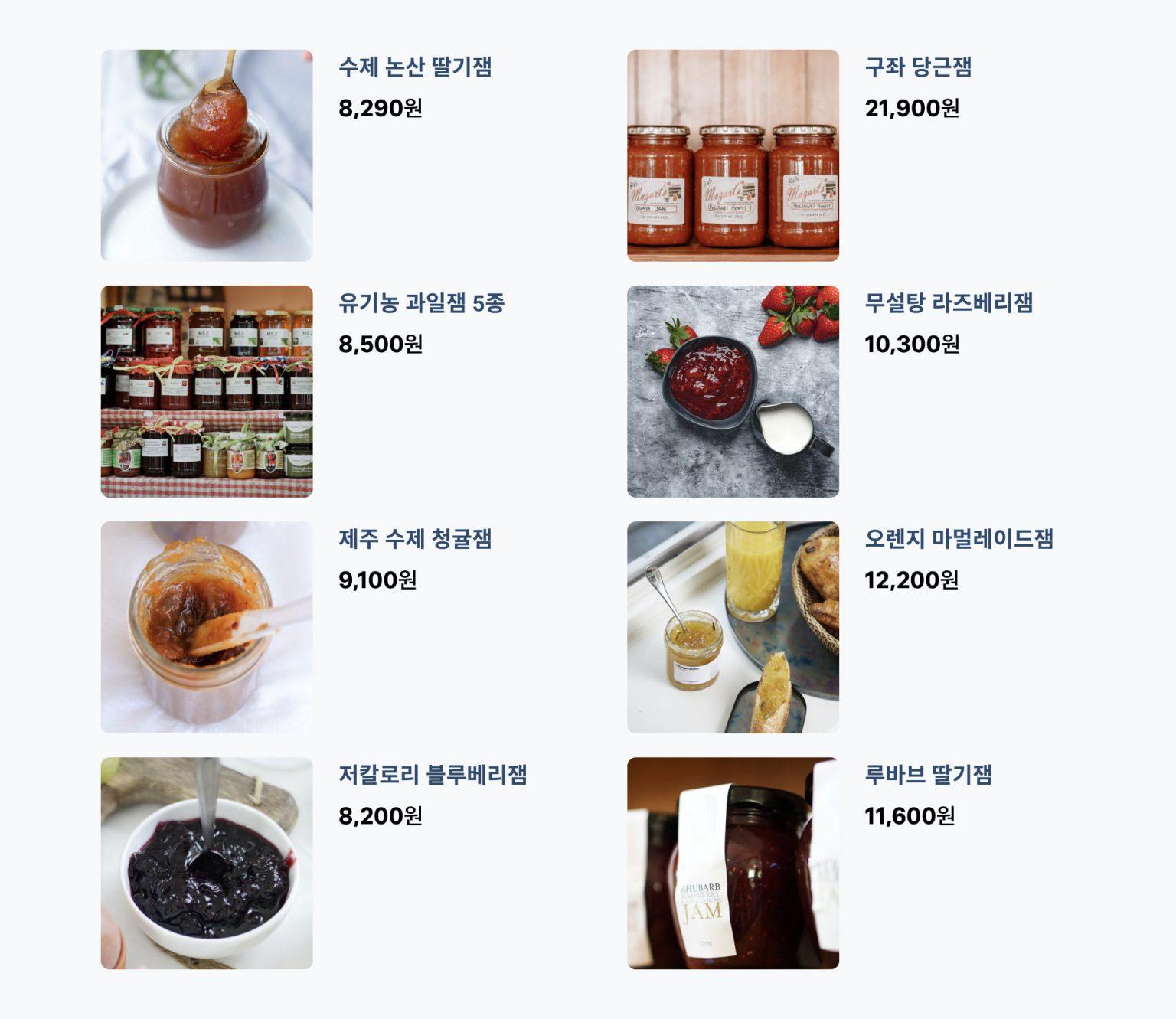Select the 루바브 딸기잼 item
Screen dimensions: 1176x1019
pyautogui.click(x=928, y=775)
